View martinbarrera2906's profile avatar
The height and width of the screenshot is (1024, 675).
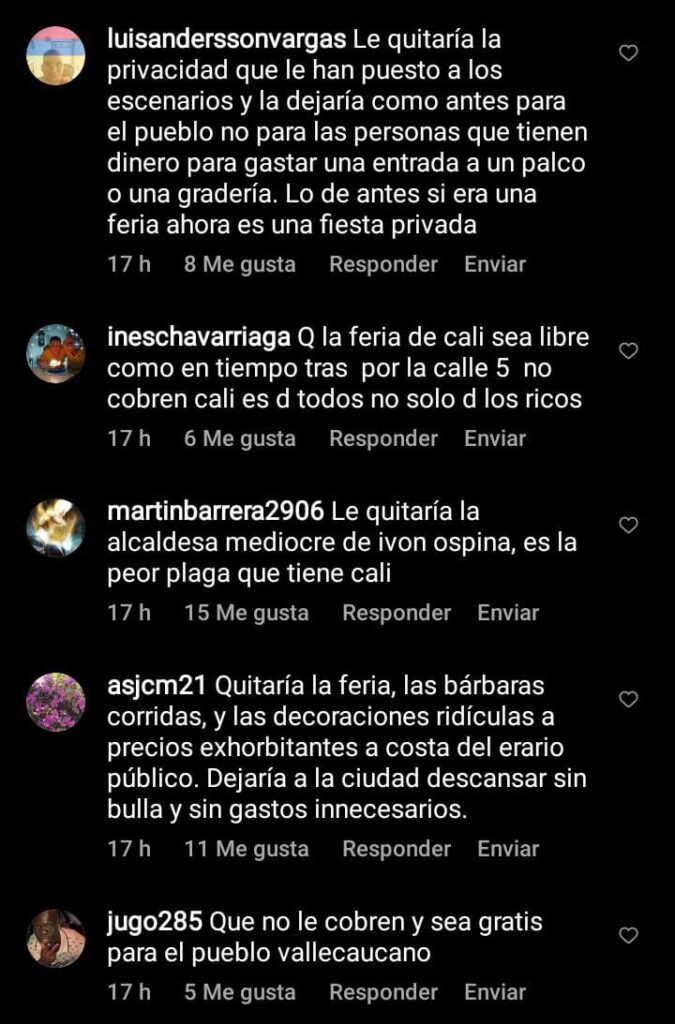tap(55, 528)
